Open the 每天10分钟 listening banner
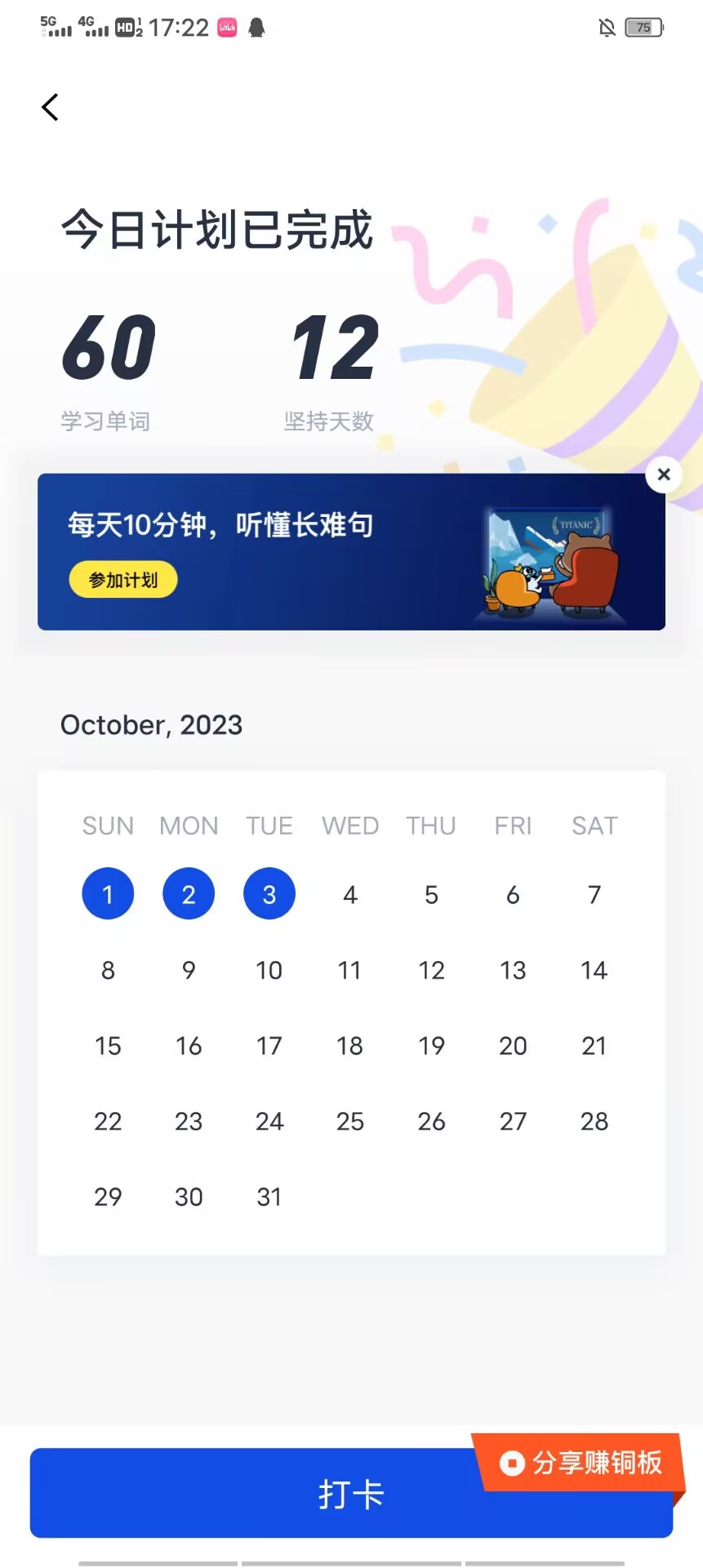The image size is (703, 1568). point(351,551)
